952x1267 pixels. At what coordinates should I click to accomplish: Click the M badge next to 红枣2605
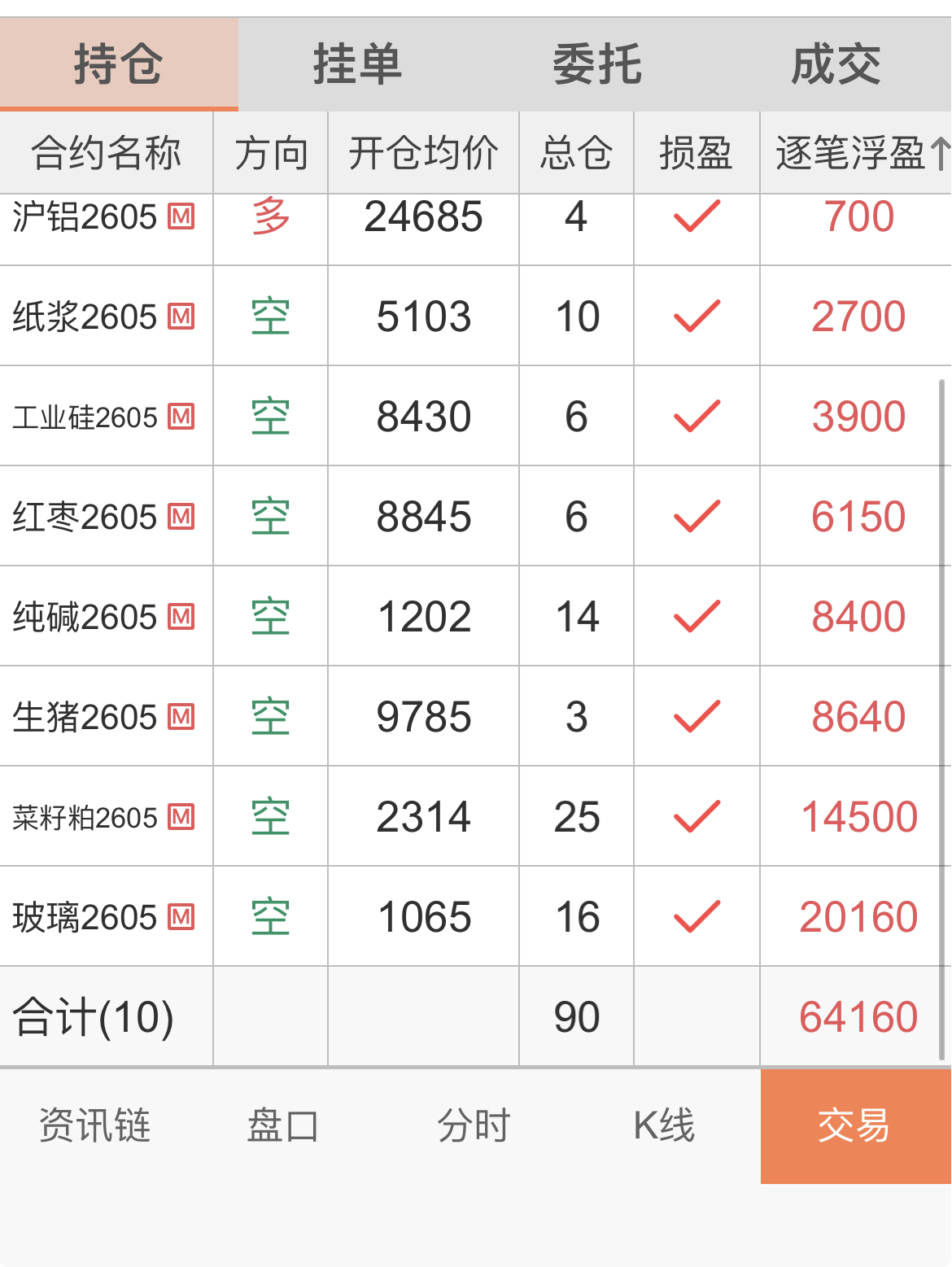click(181, 516)
